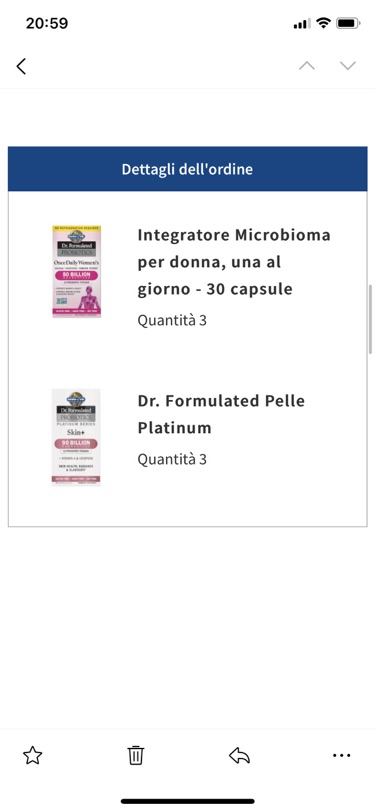Reply to this email
This screenshot has width=375, height=812.
point(239,756)
